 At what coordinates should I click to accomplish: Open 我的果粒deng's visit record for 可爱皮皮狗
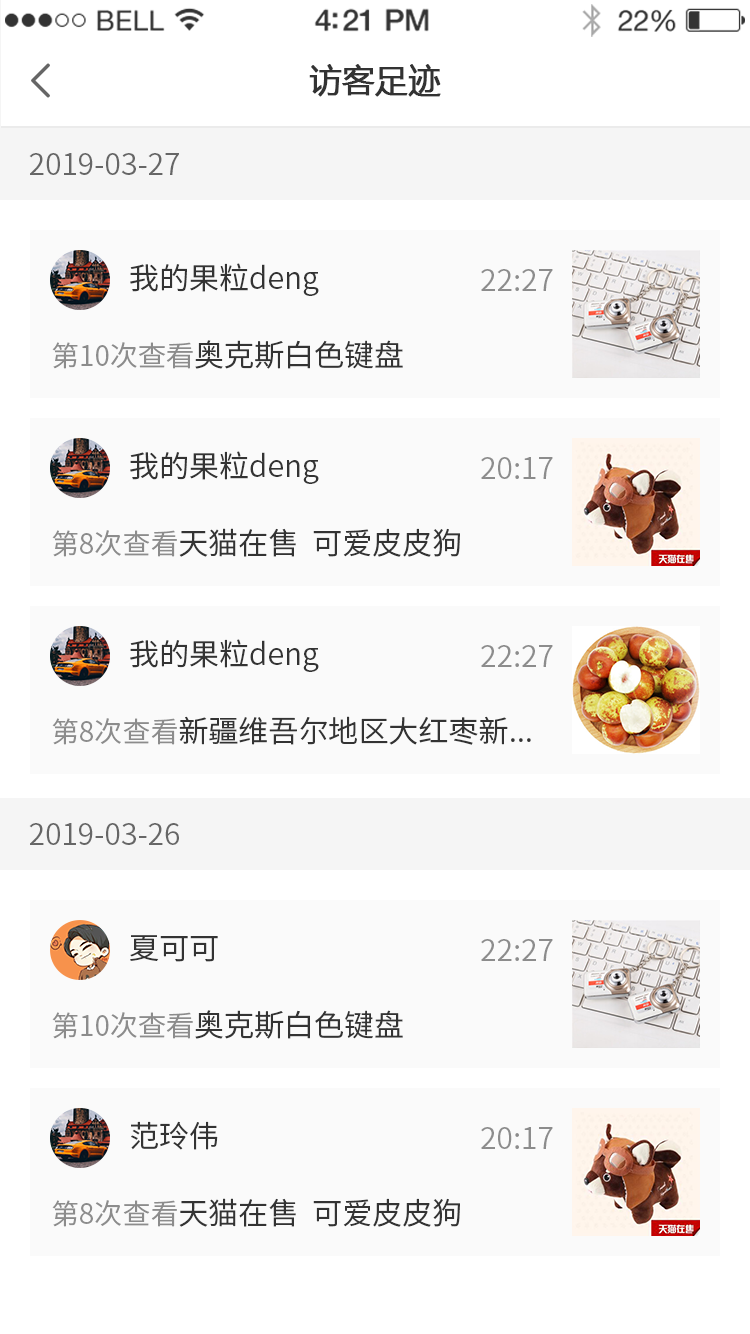pos(375,502)
